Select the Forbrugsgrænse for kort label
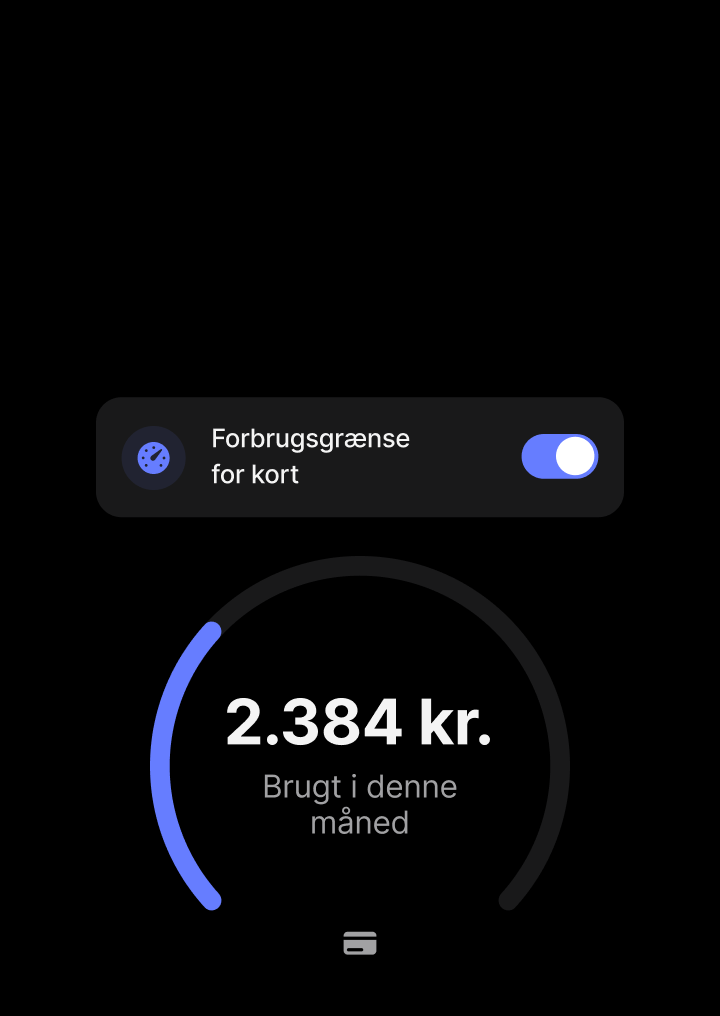The height and width of the screenshot is (1016, 720). [x=310, y=456]
